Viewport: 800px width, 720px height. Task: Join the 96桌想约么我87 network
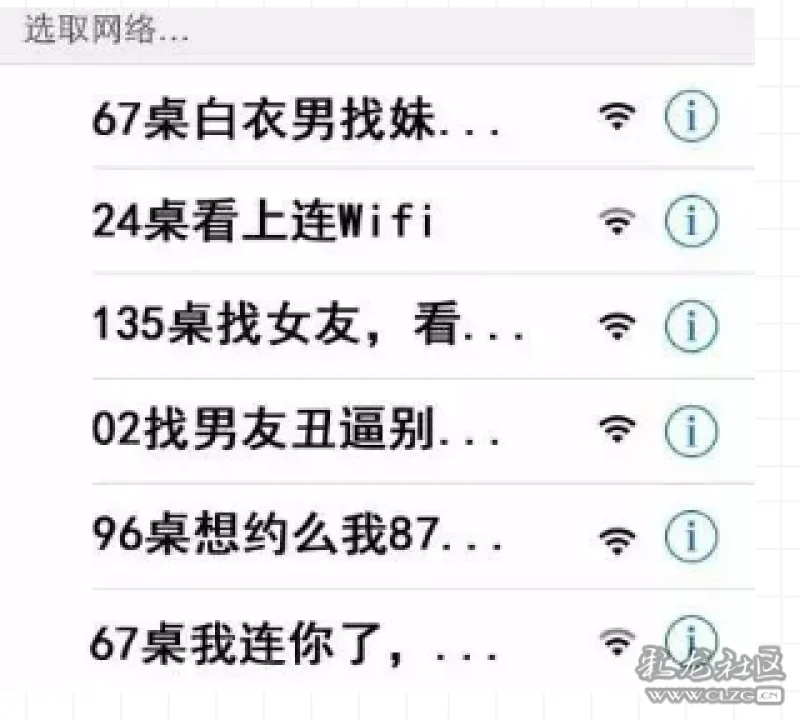pyautogui.click(x=297, y=538)
